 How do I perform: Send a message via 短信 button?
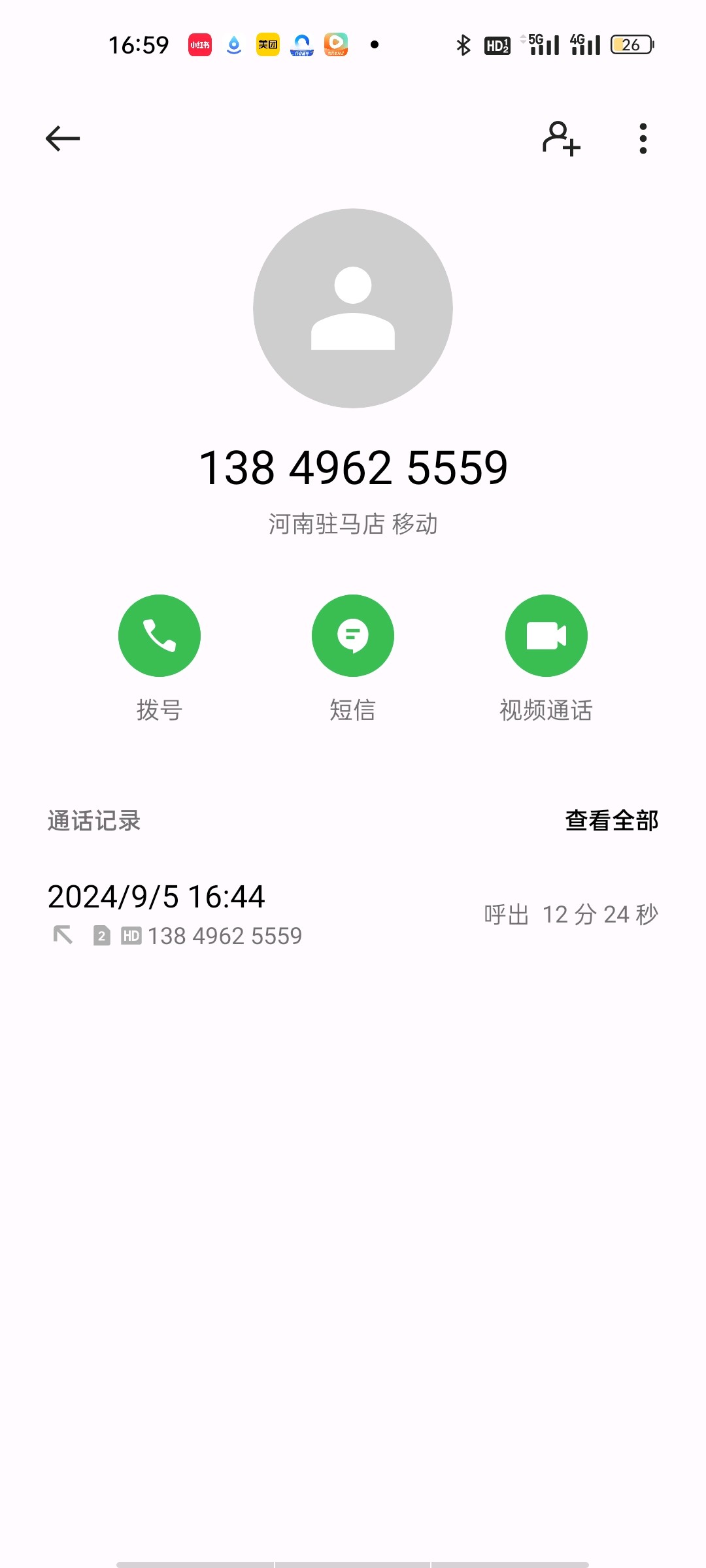click(353, 636)
